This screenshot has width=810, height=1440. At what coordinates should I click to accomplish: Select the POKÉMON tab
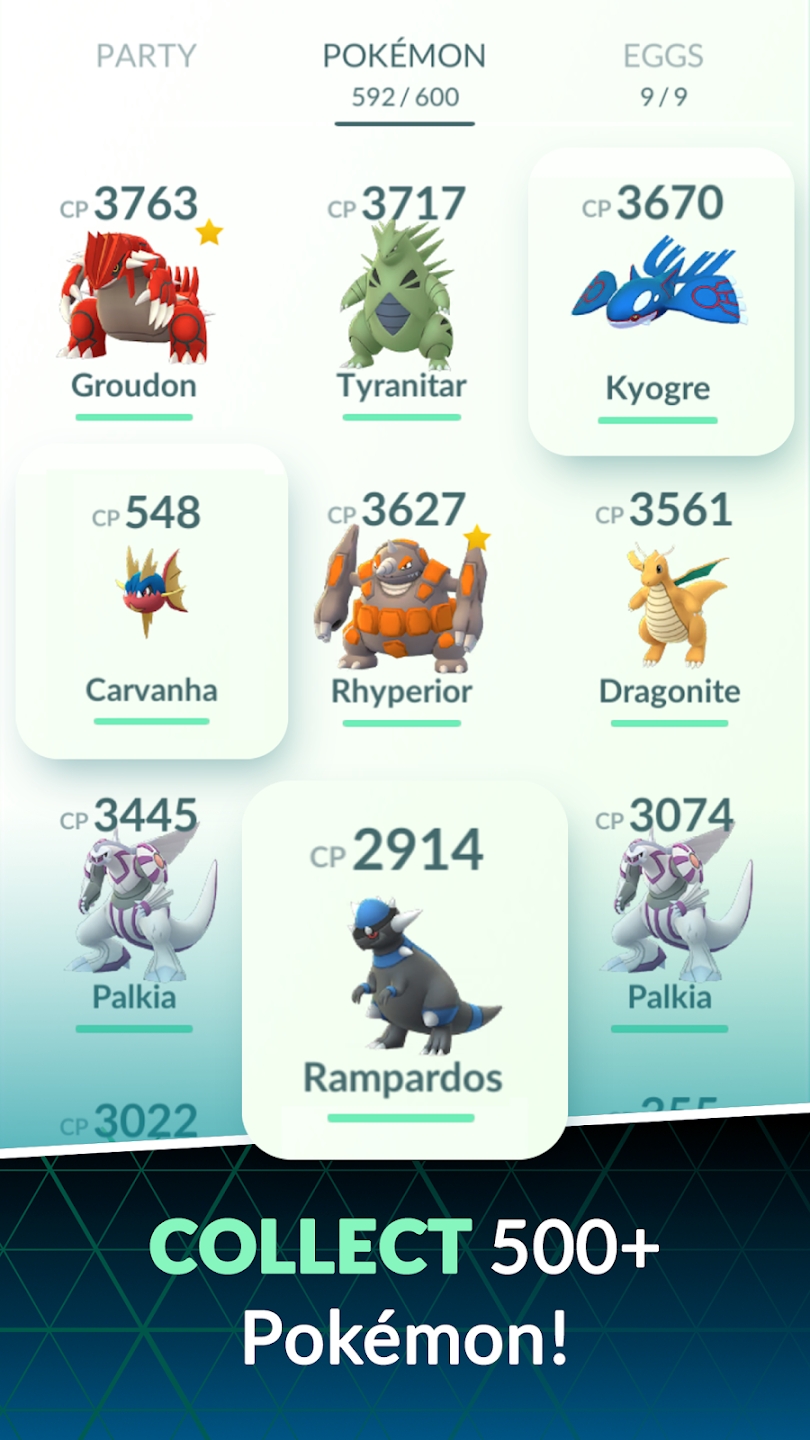[x=403, y=55]
